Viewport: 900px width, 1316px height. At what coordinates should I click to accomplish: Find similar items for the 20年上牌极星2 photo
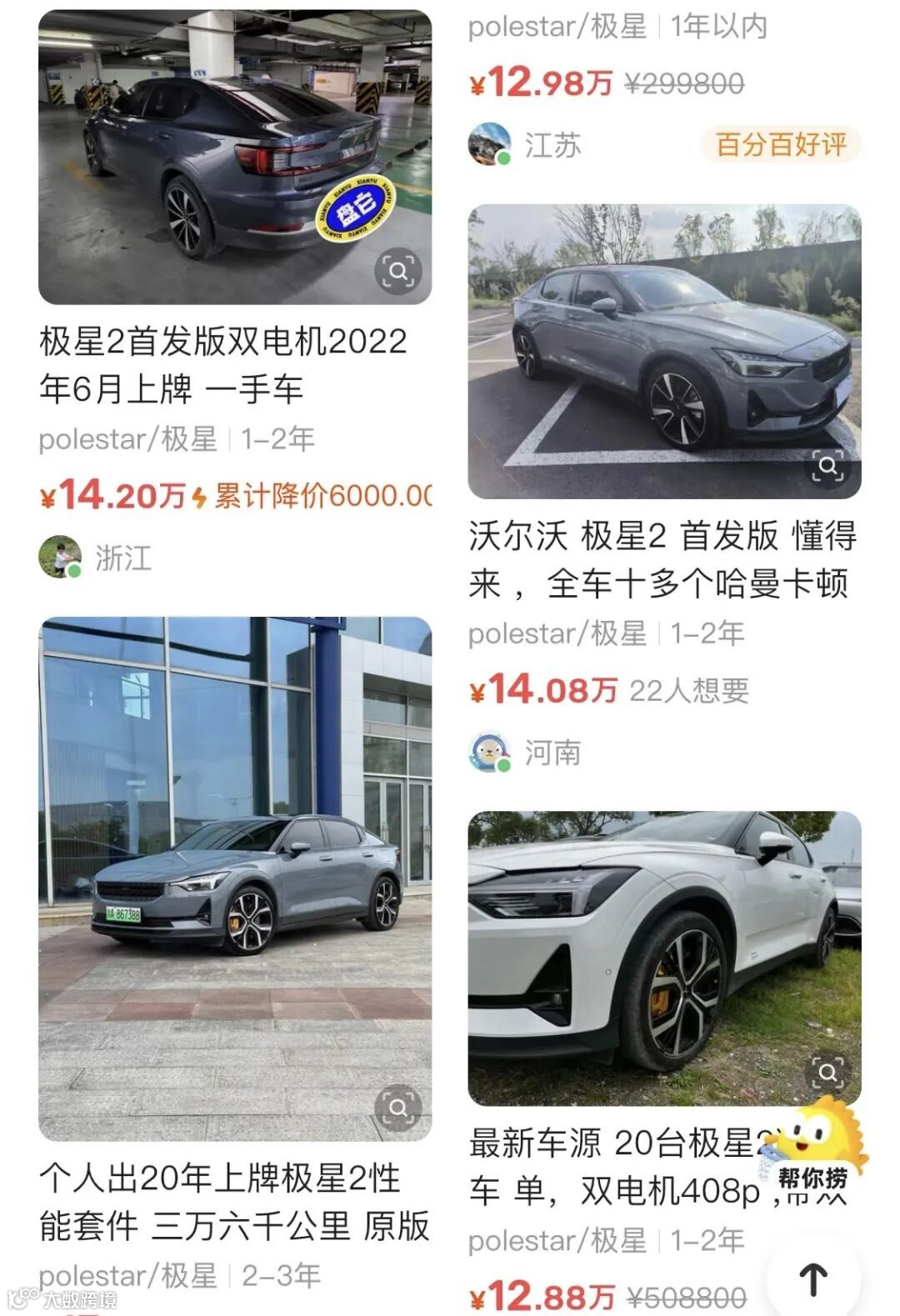[x=397, y=1108]
